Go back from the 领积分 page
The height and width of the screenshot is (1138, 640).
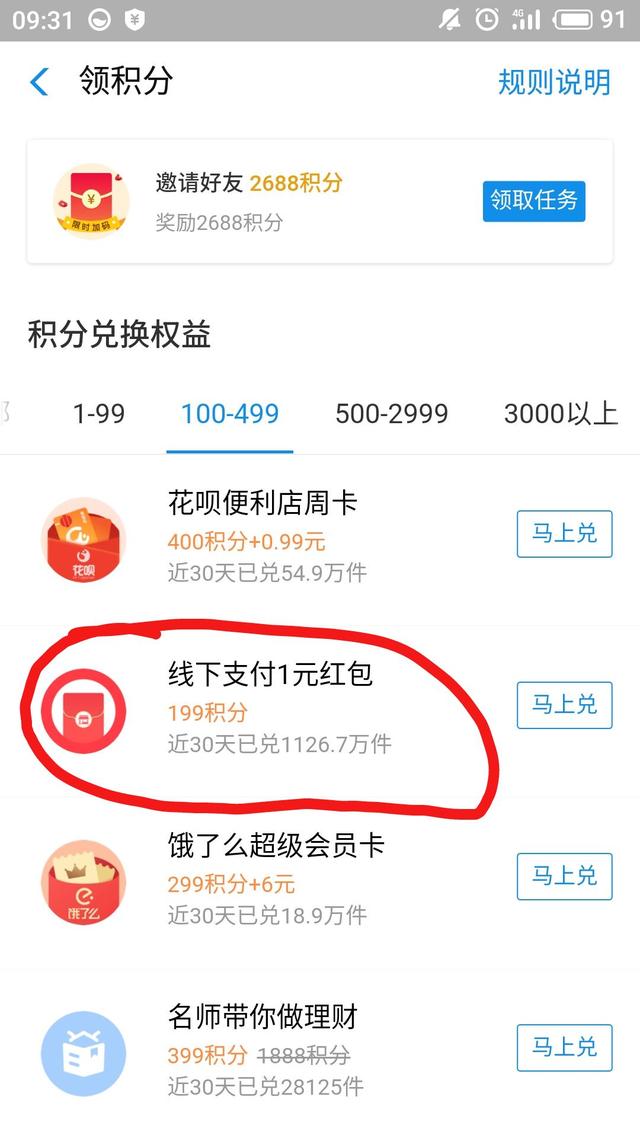tap(39, 82)
